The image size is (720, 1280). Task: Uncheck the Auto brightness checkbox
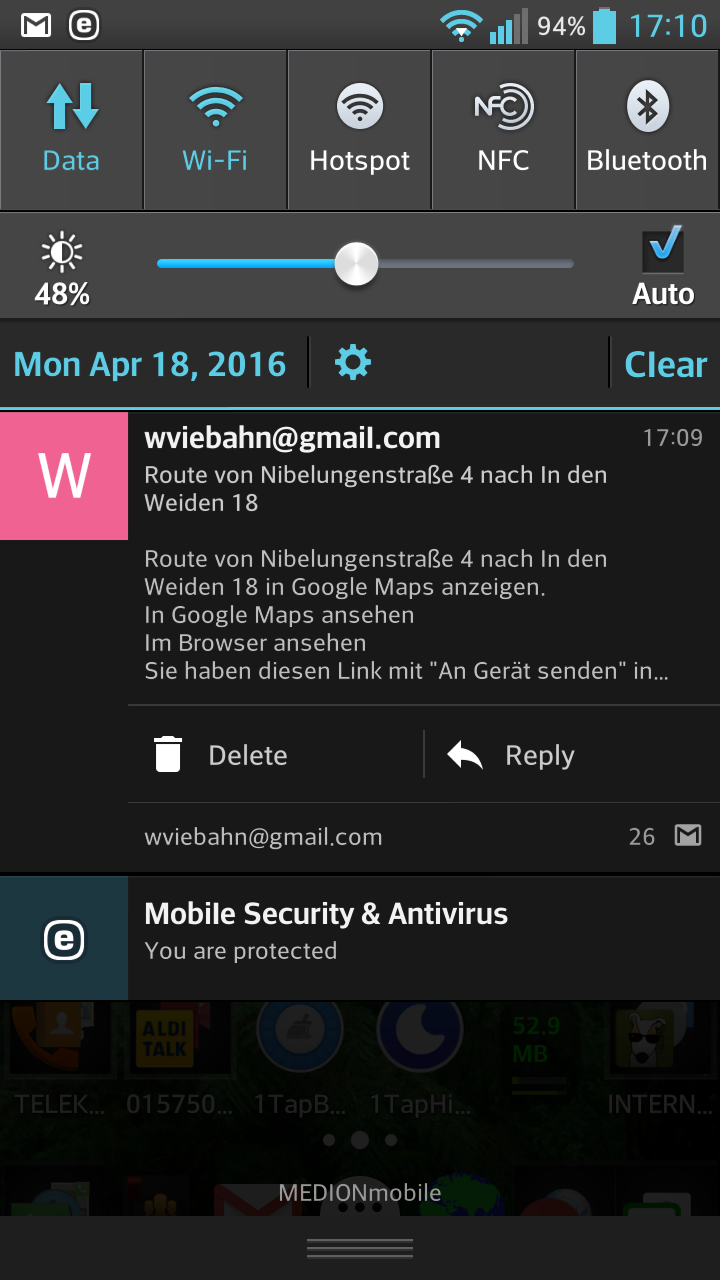(663, 252)
